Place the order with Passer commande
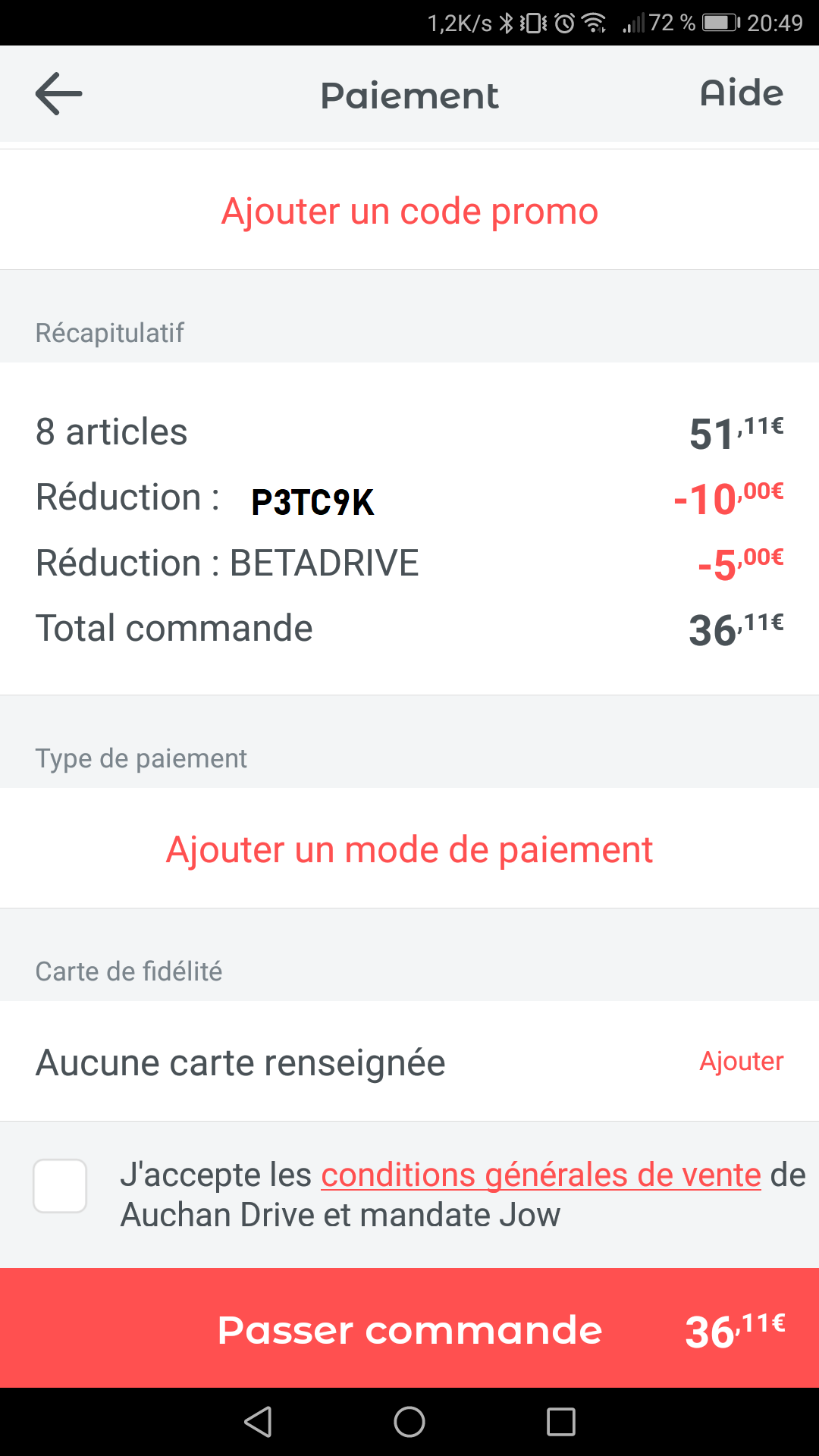 tap(409, 1328)
